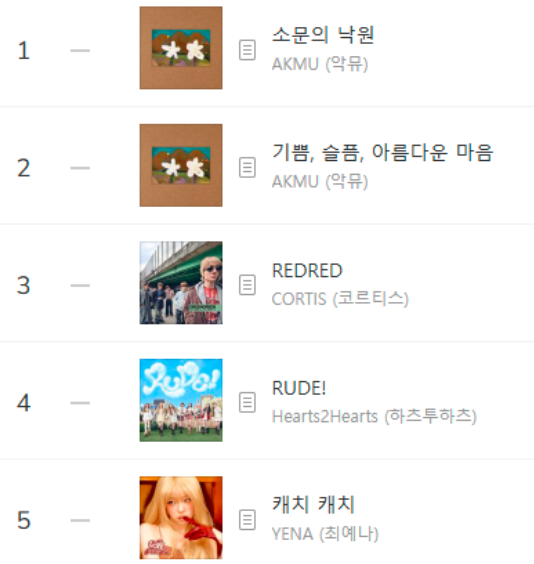This screenshot has width=534, height=564.
Task: Show song details icon for RUDE!
Action: pos(247,402)
